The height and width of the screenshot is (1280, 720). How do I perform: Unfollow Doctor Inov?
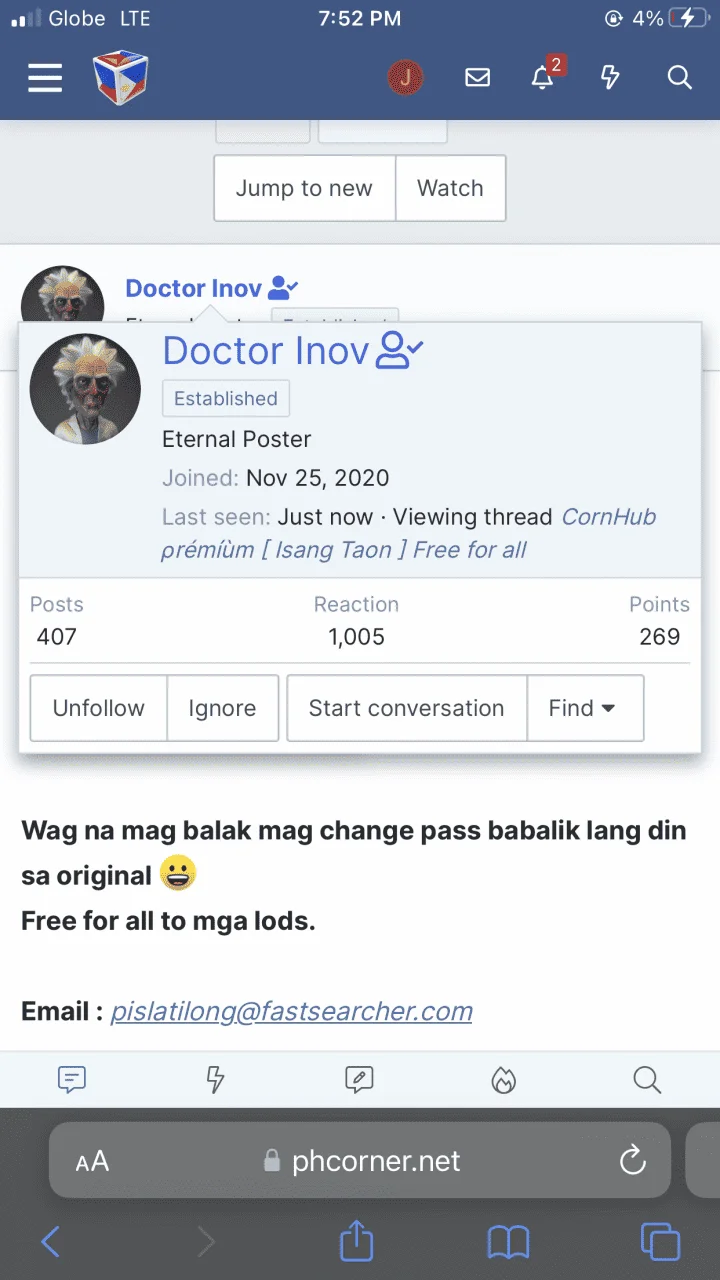[99, 708]
